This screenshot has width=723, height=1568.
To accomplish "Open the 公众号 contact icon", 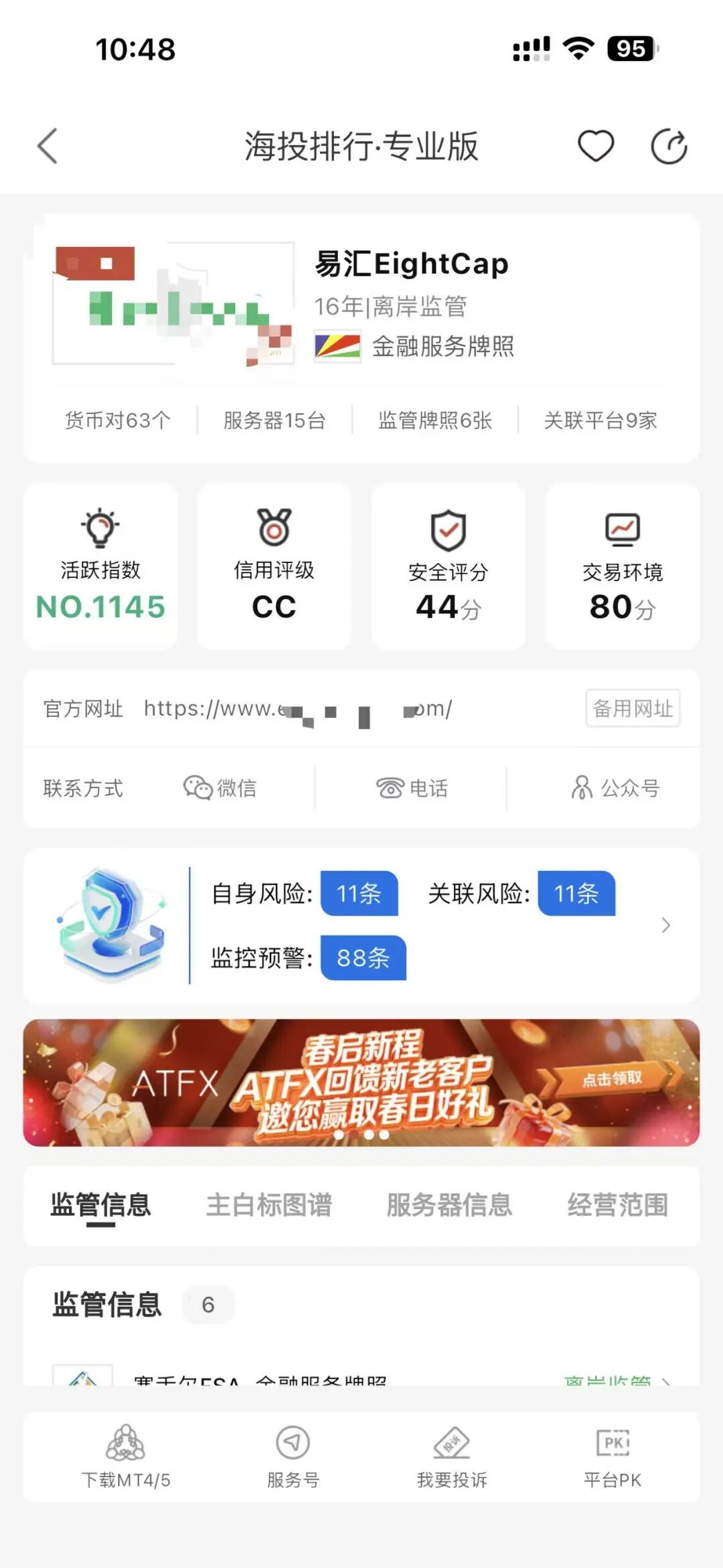I will [581, 789].
